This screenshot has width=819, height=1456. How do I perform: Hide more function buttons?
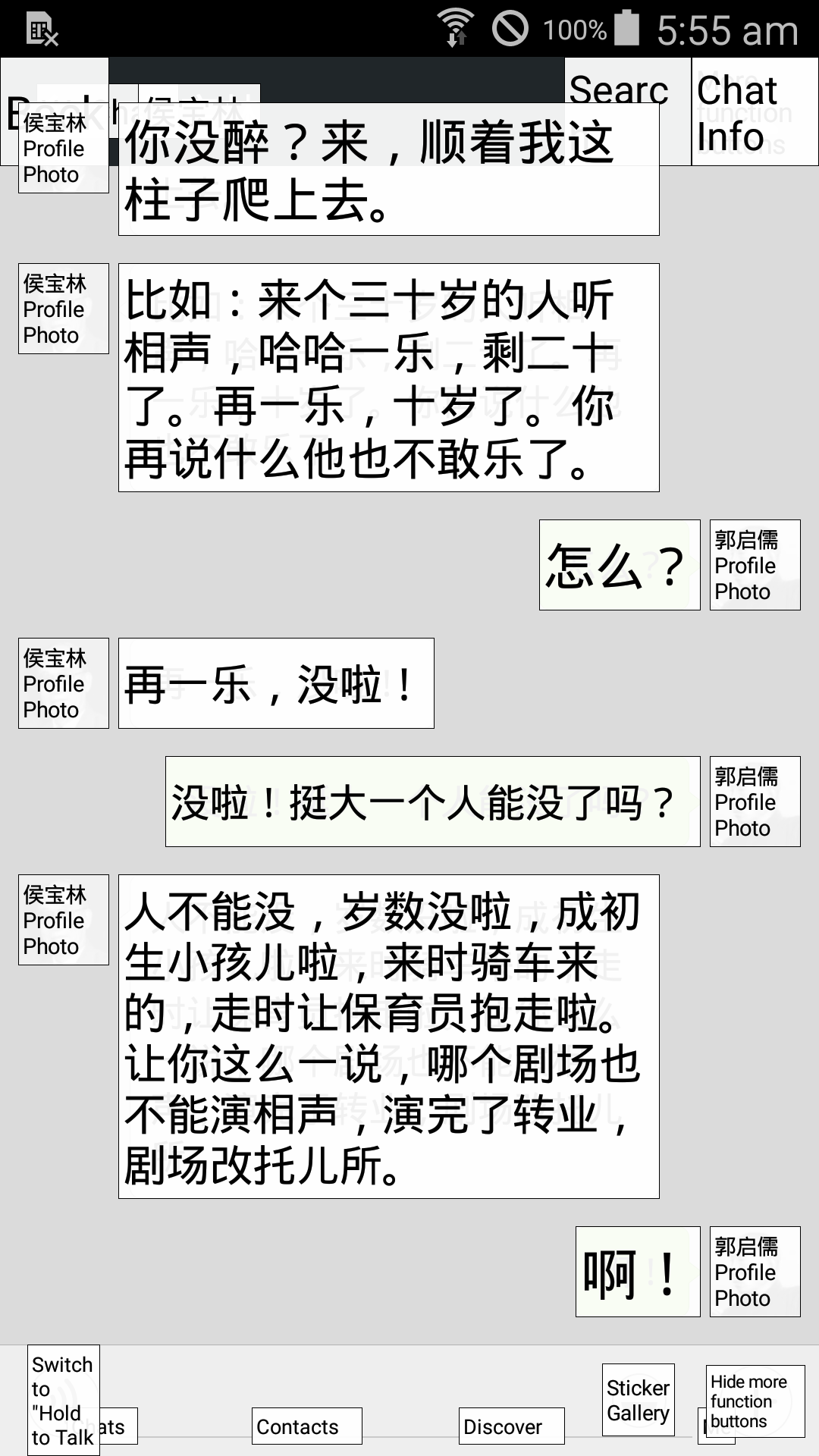click(x=754, y=1401)
